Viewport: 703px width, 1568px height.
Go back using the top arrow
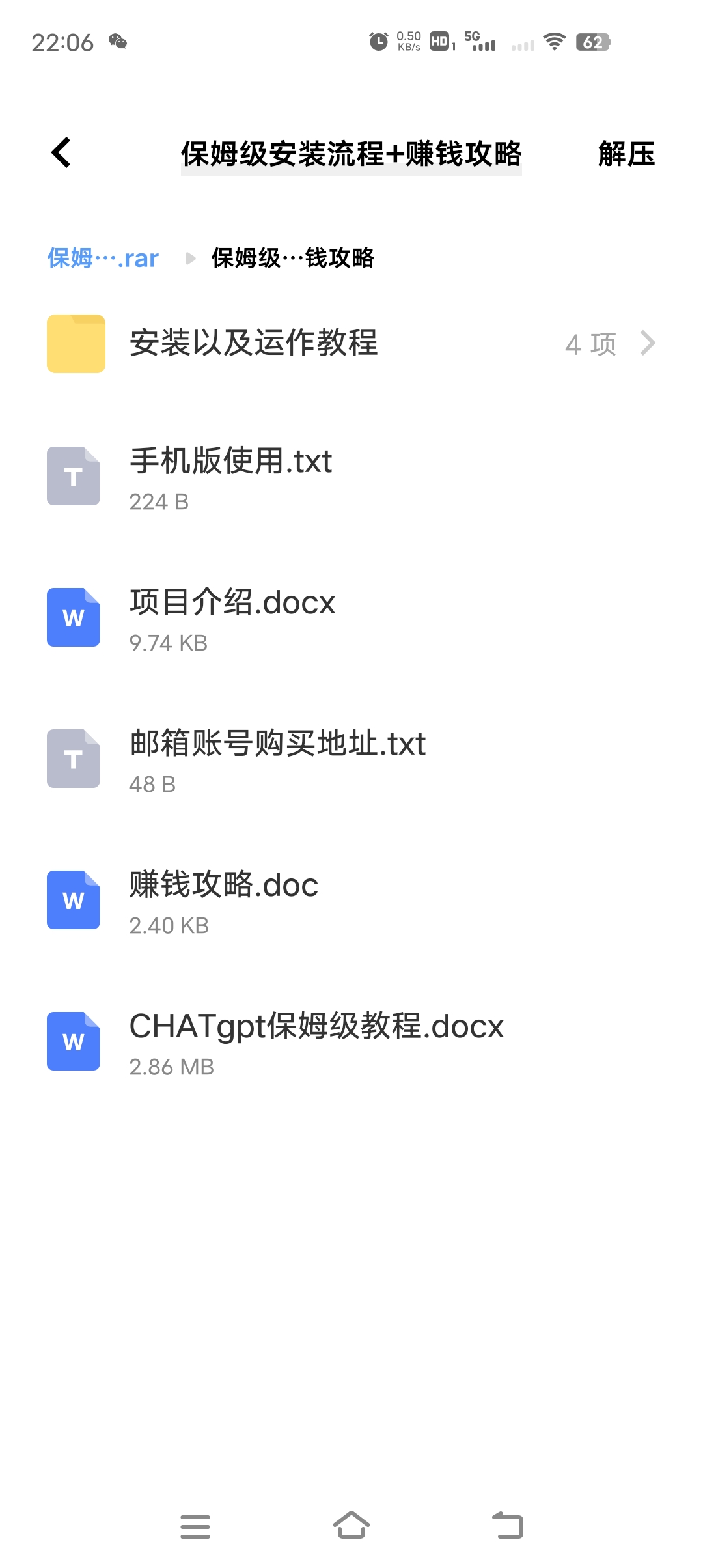point(61,154)
